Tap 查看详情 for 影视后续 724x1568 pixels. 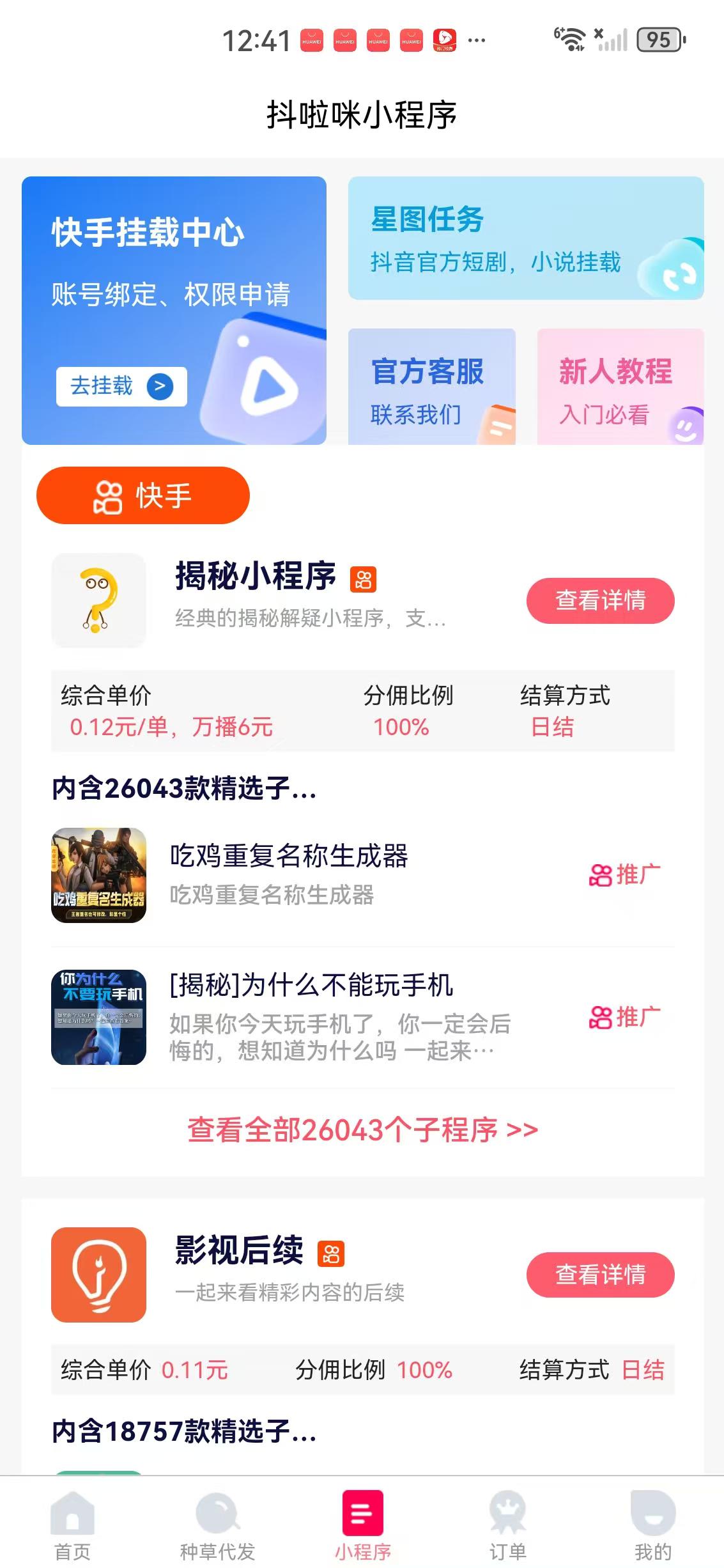click(x=599, y=1275)
